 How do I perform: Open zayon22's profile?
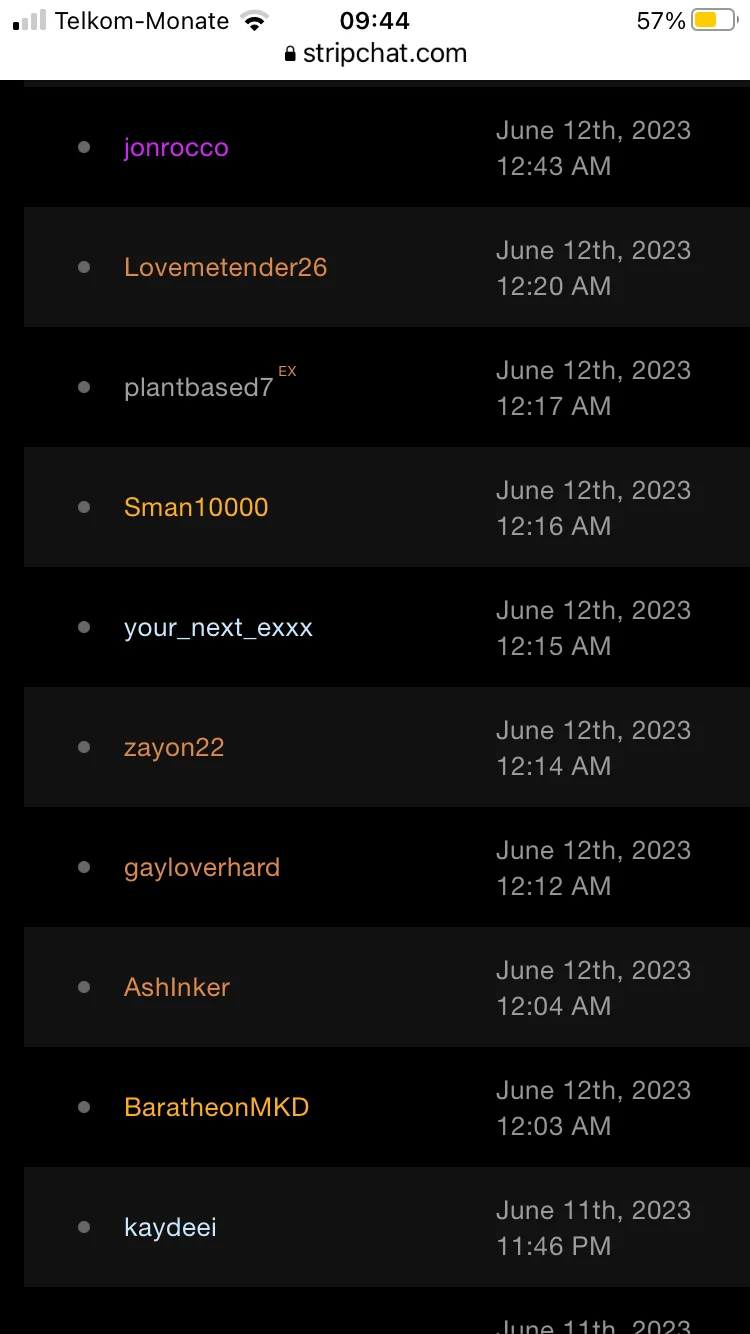tap(174, 748)
